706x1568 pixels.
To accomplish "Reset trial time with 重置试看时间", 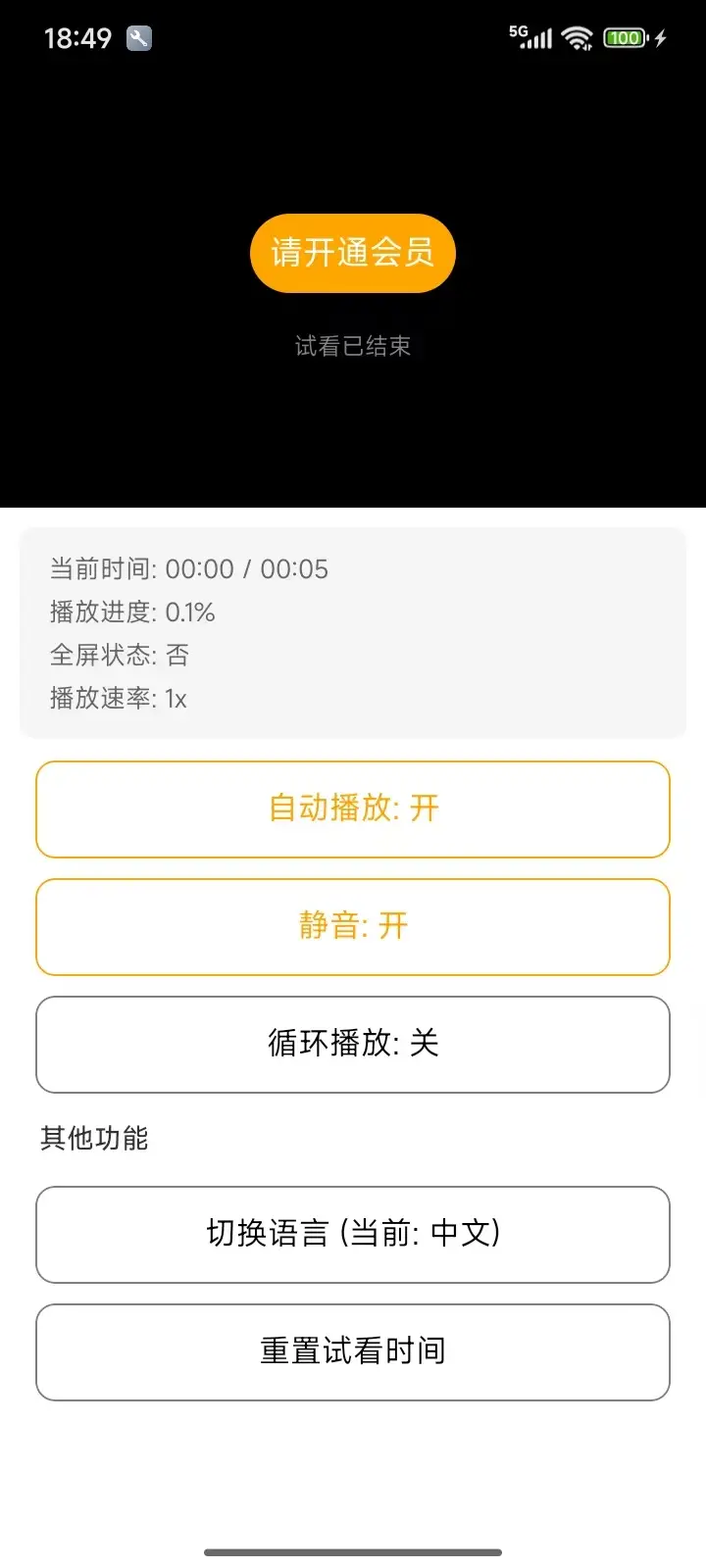I will 353,1351.
